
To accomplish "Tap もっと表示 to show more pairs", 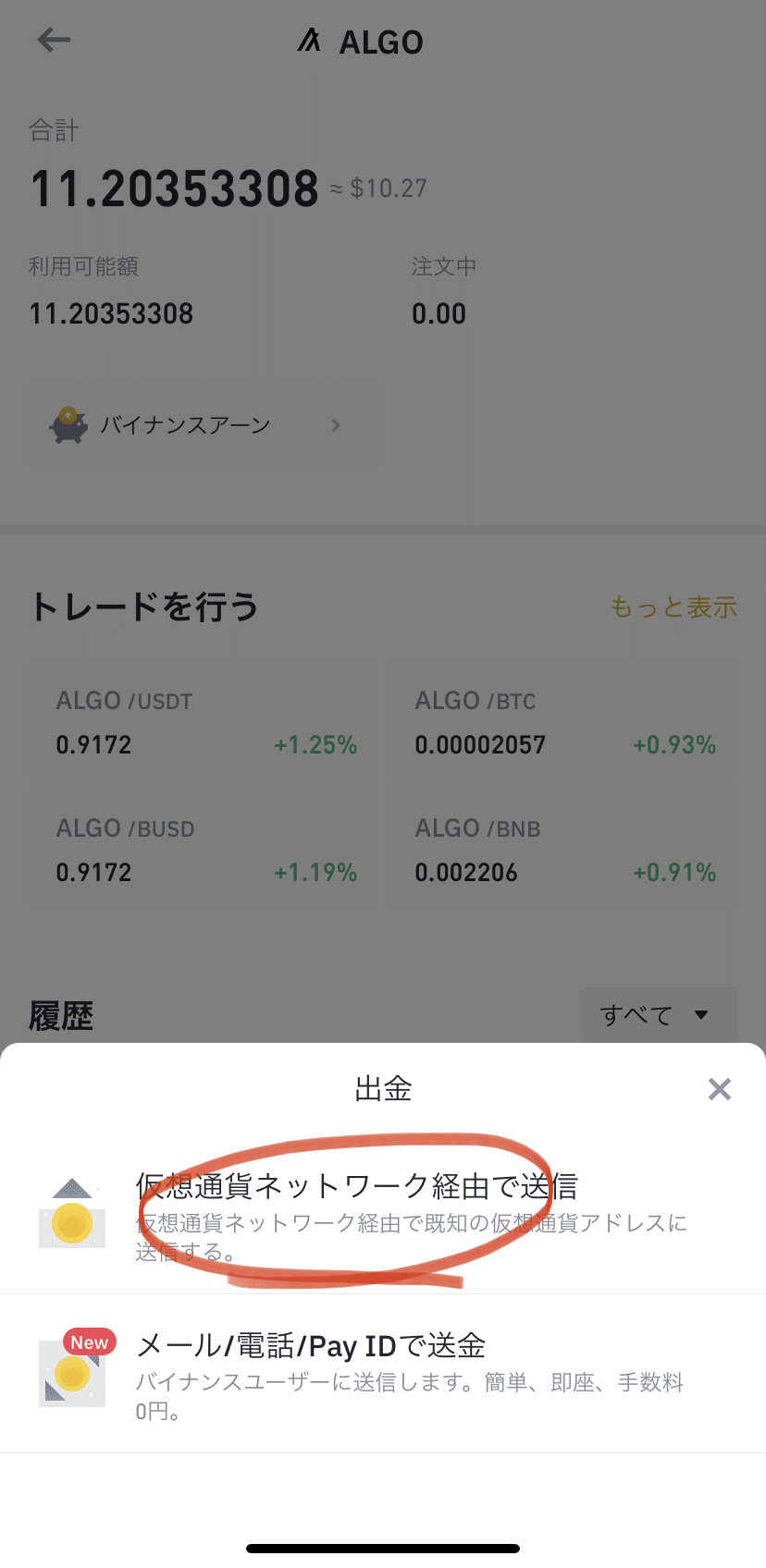I will tap(673, 606).
